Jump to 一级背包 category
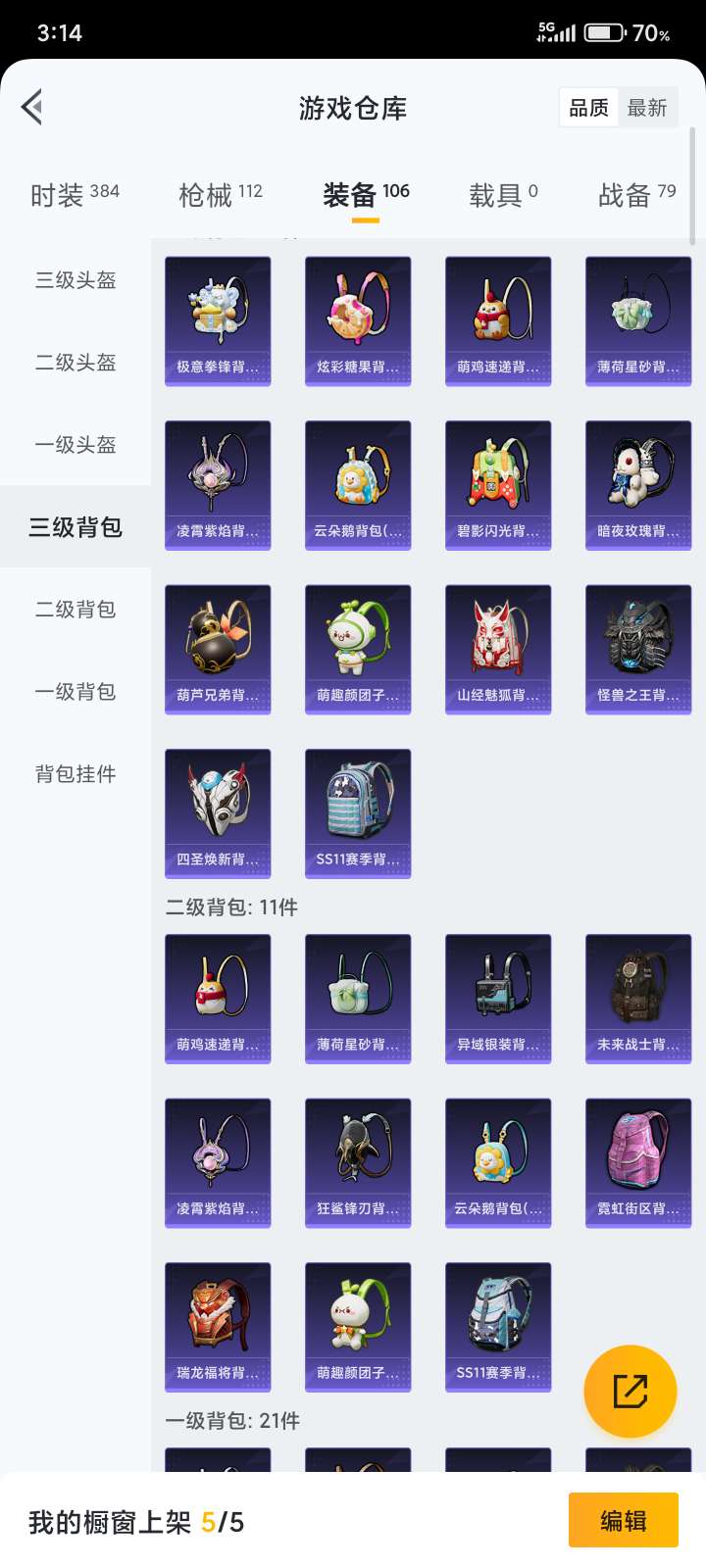 tap(76, 692)
